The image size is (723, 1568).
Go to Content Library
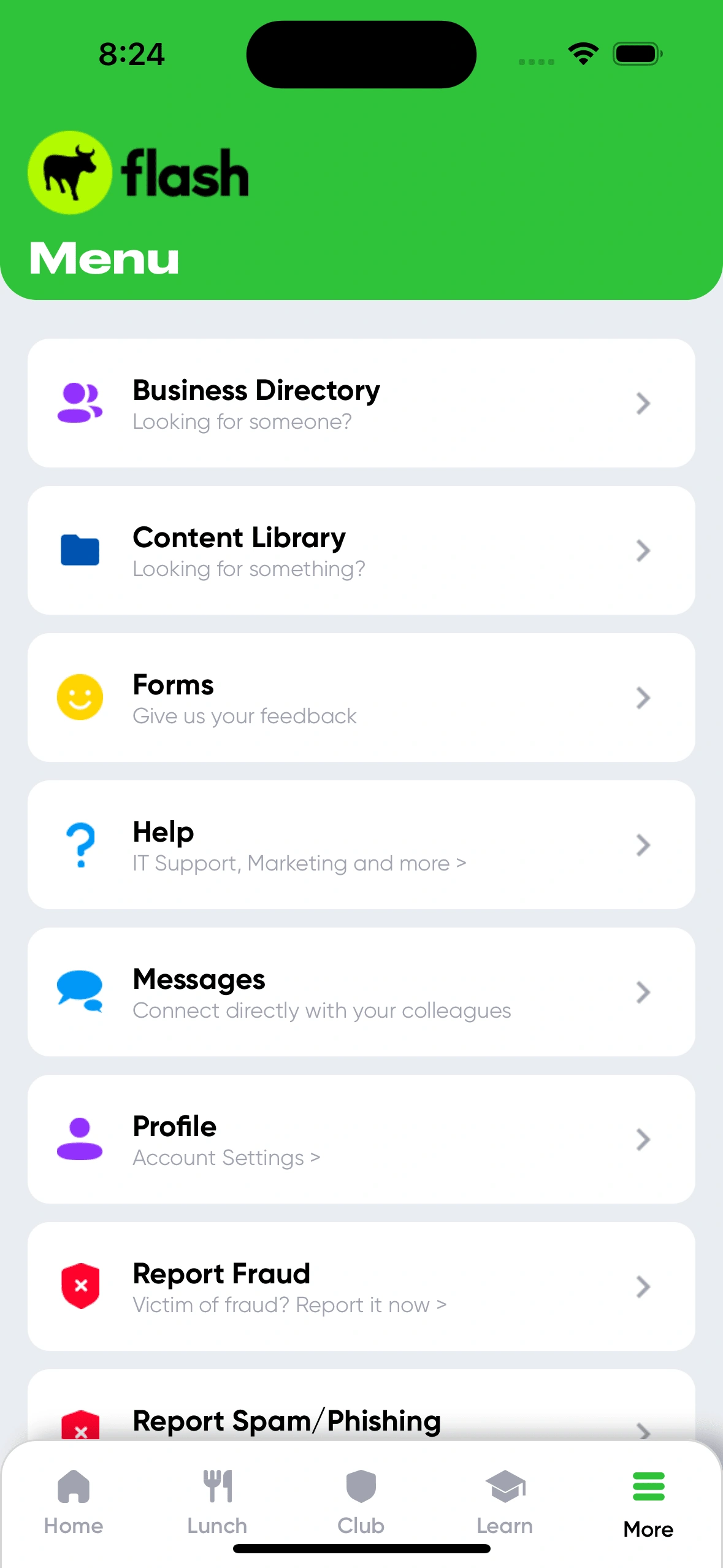361,550
